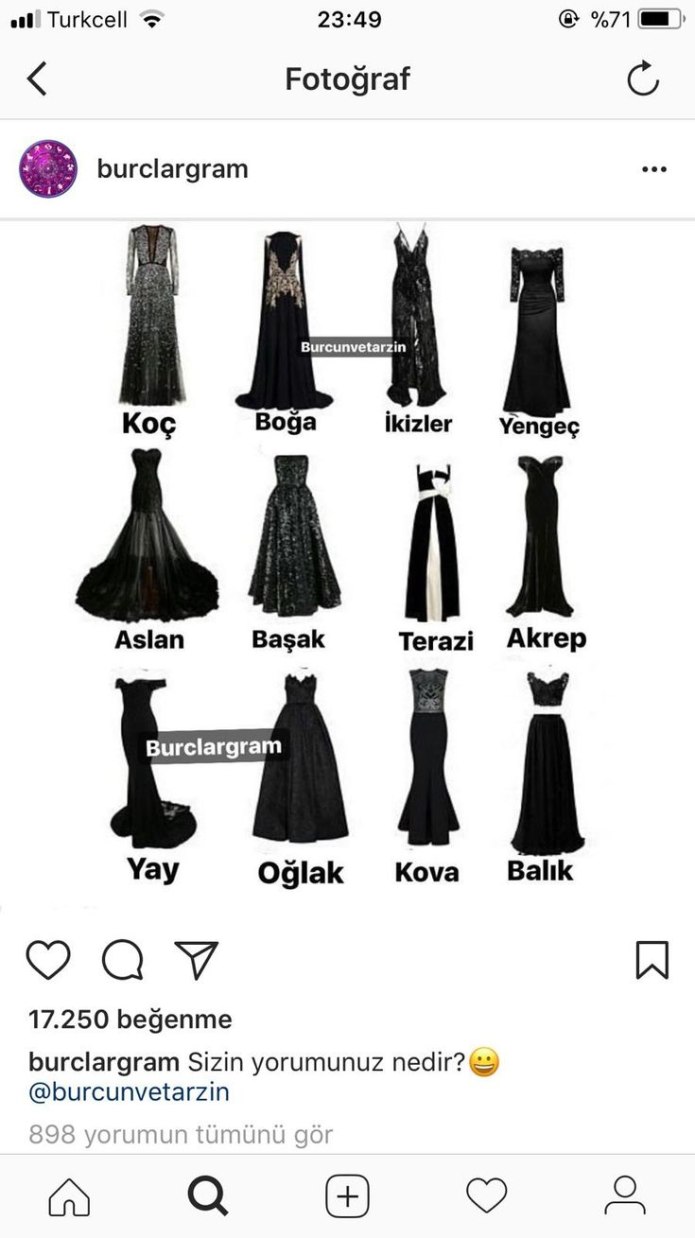Open burclargram username in post header

tap(172, 169)
